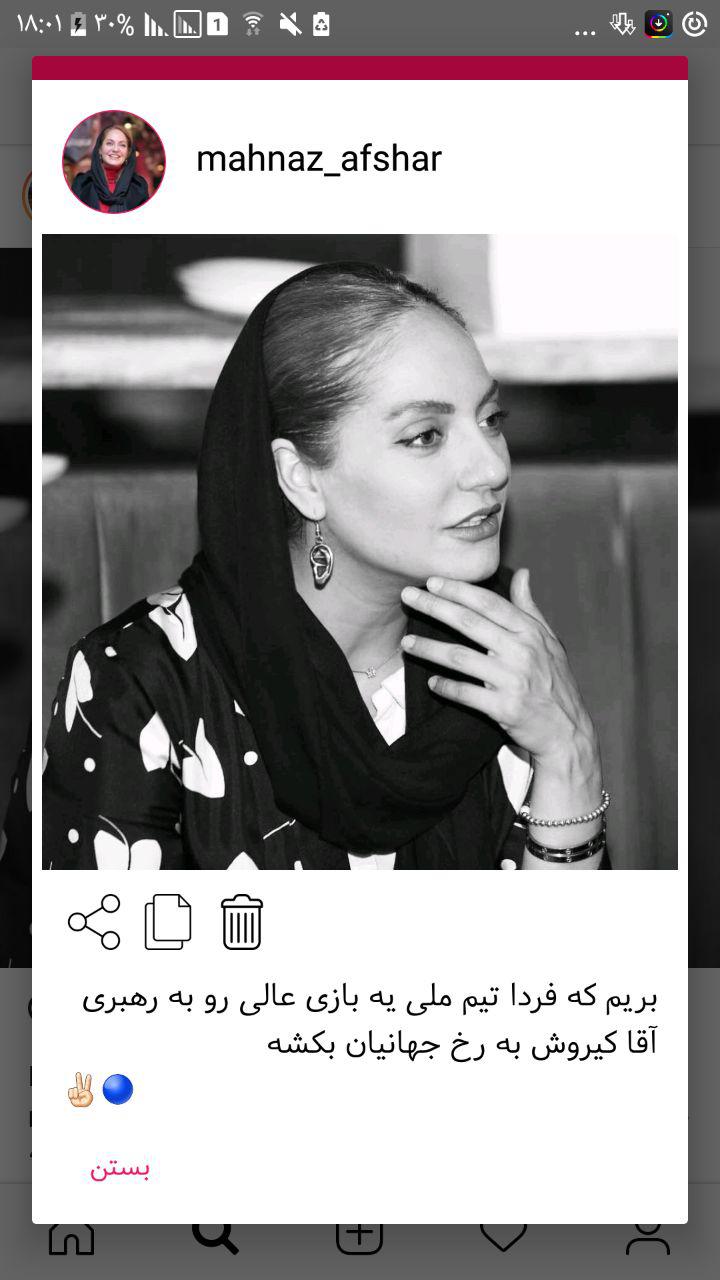Copy the post caption

pos(167,922)
